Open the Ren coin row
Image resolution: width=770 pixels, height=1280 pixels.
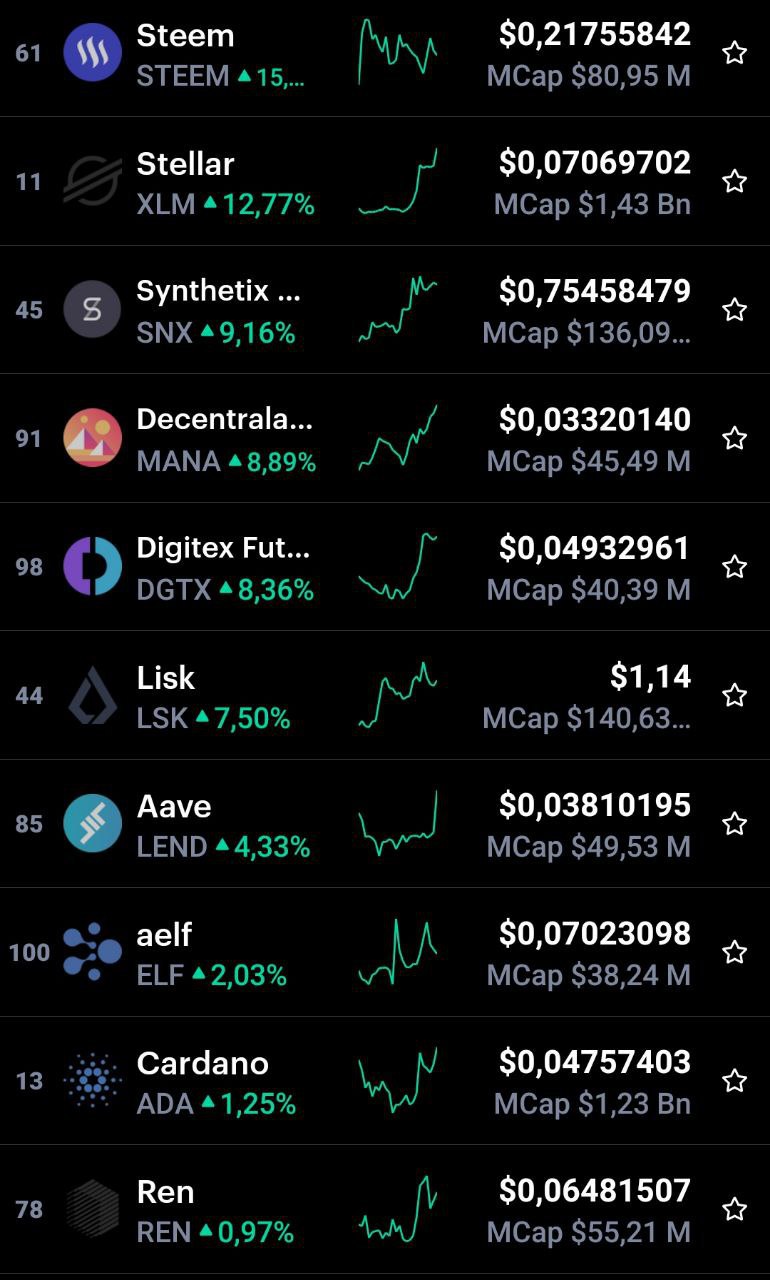(385, 1209)
